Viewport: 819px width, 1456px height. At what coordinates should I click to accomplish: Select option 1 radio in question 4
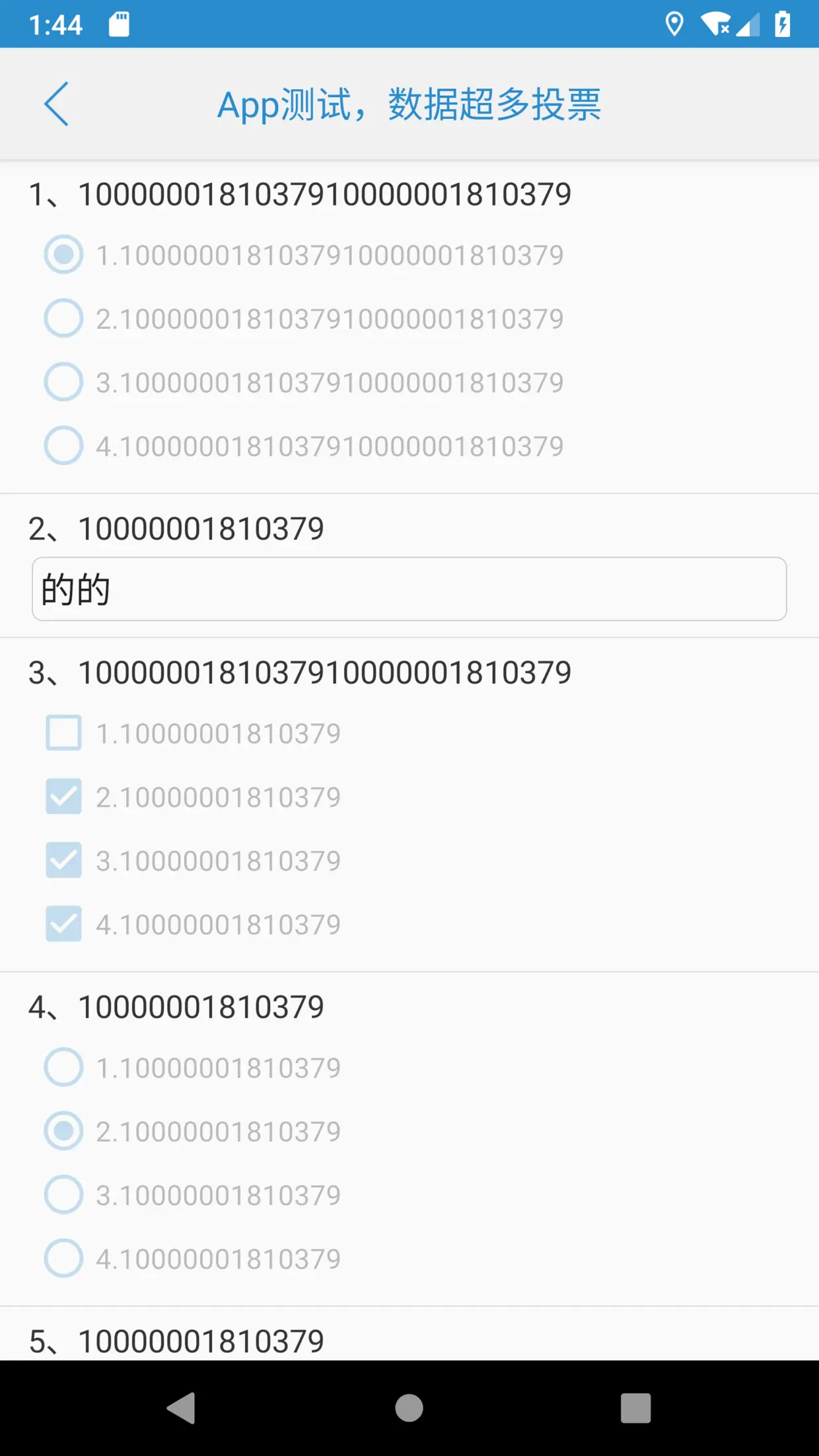coord(63,1067)
